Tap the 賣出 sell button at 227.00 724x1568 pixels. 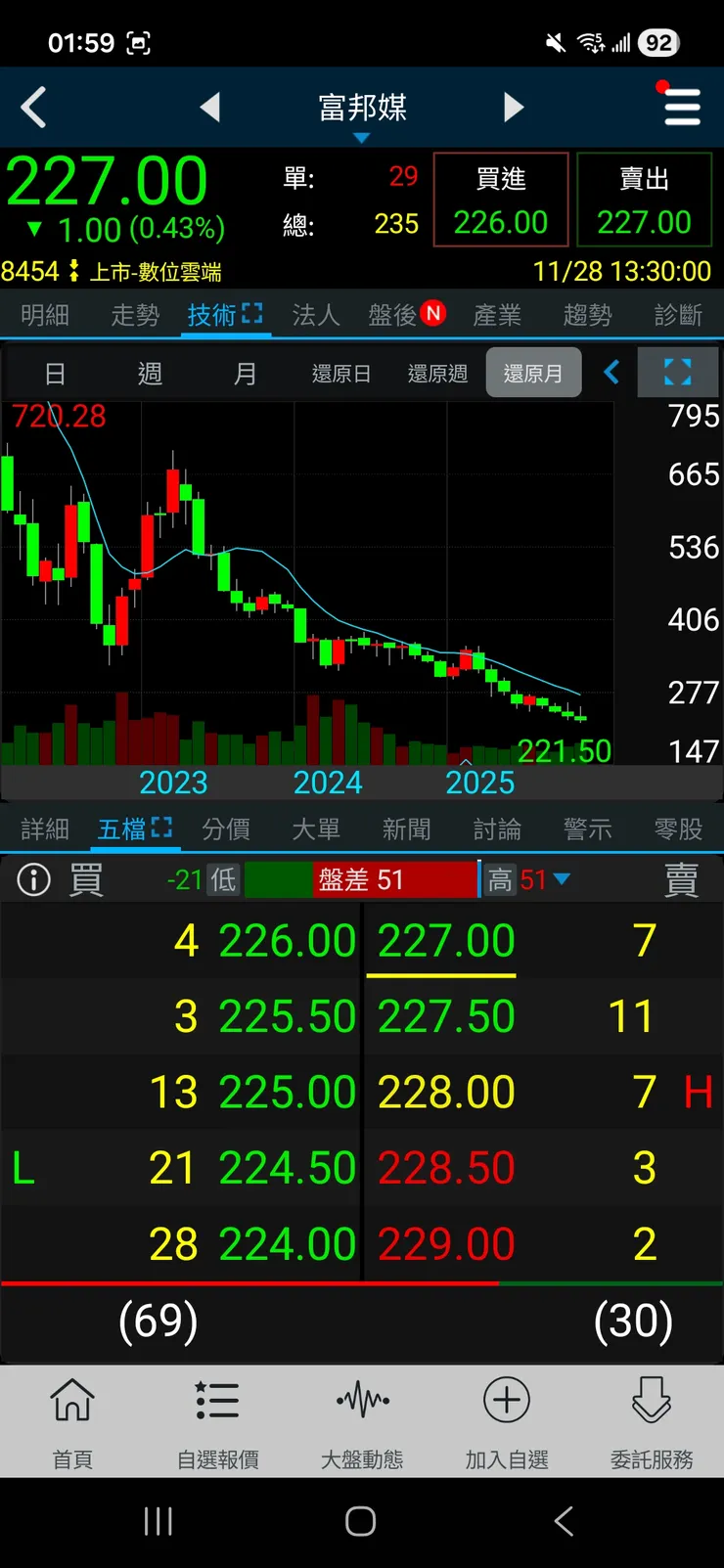coord(644,200)
